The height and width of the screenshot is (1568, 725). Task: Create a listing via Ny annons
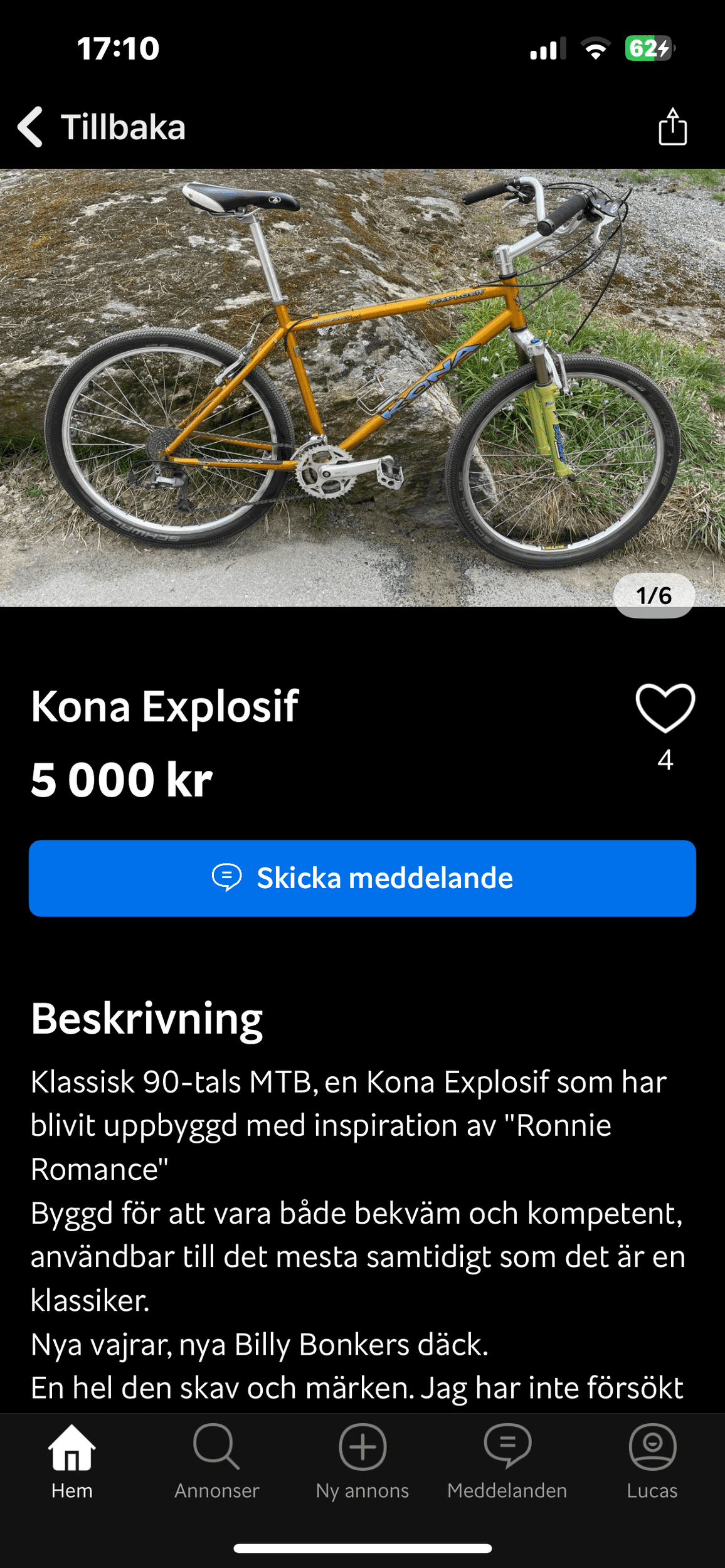pos(362,1461)
